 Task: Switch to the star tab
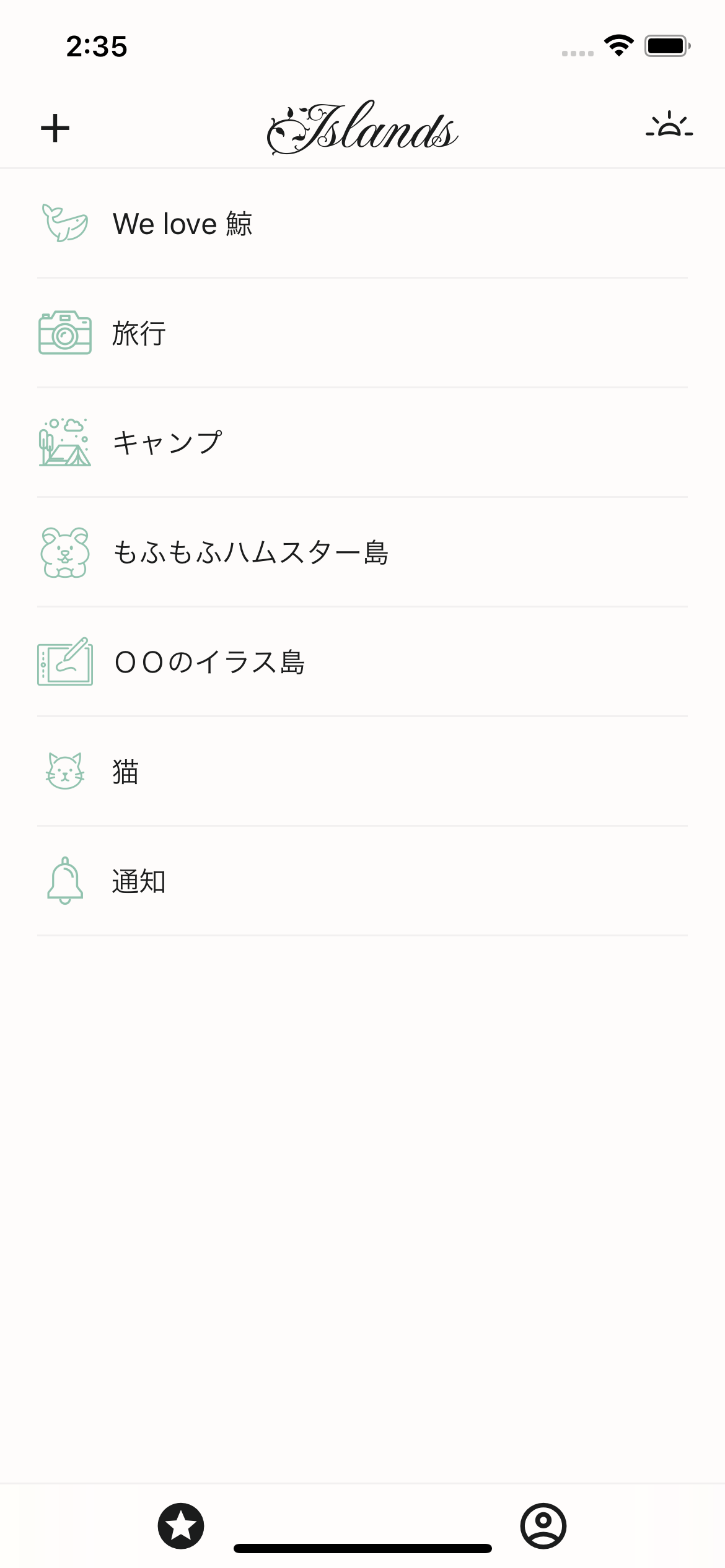point(181,1525)
